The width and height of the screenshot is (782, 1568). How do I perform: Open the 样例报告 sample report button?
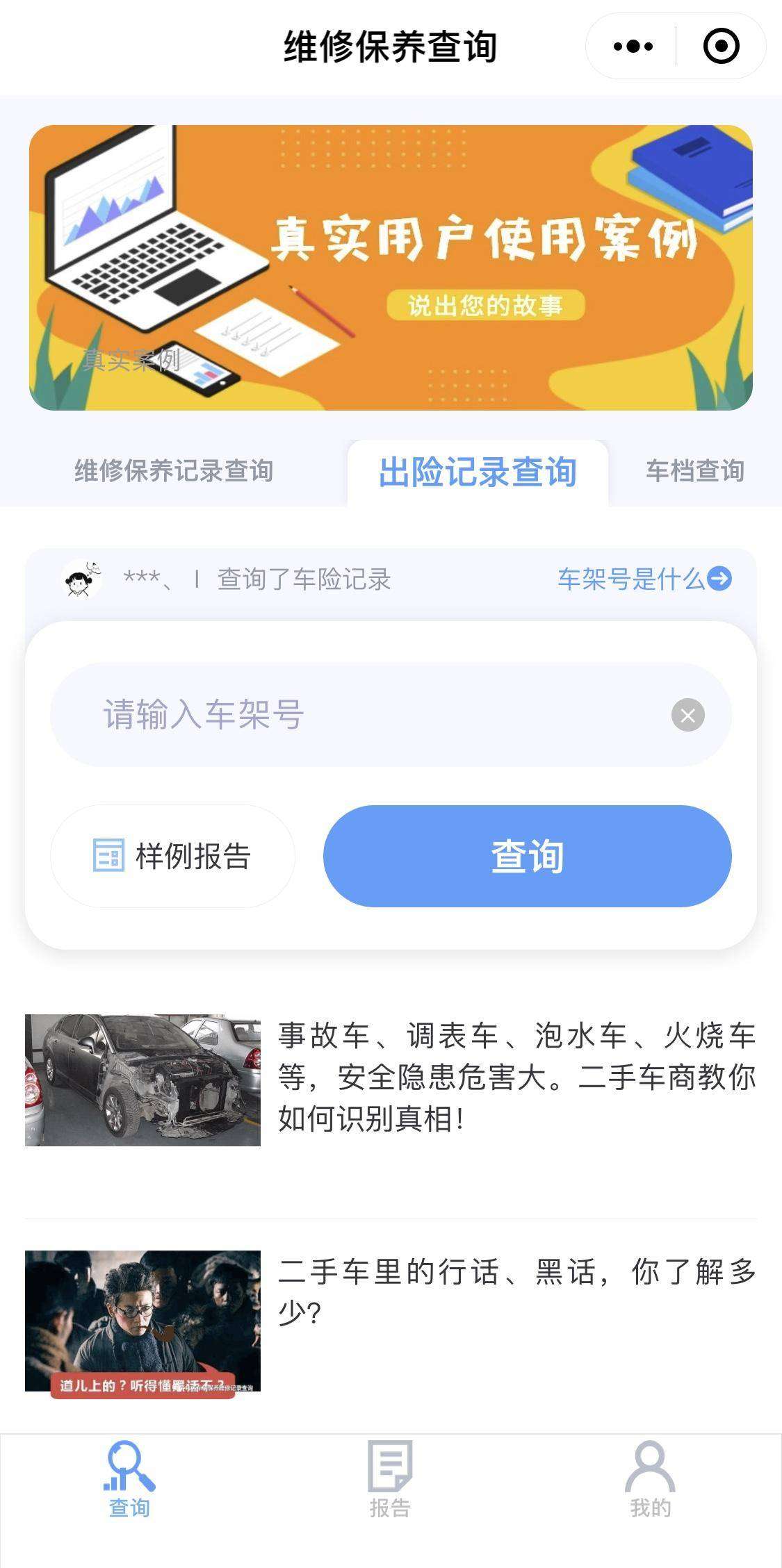tap(173, 855)
